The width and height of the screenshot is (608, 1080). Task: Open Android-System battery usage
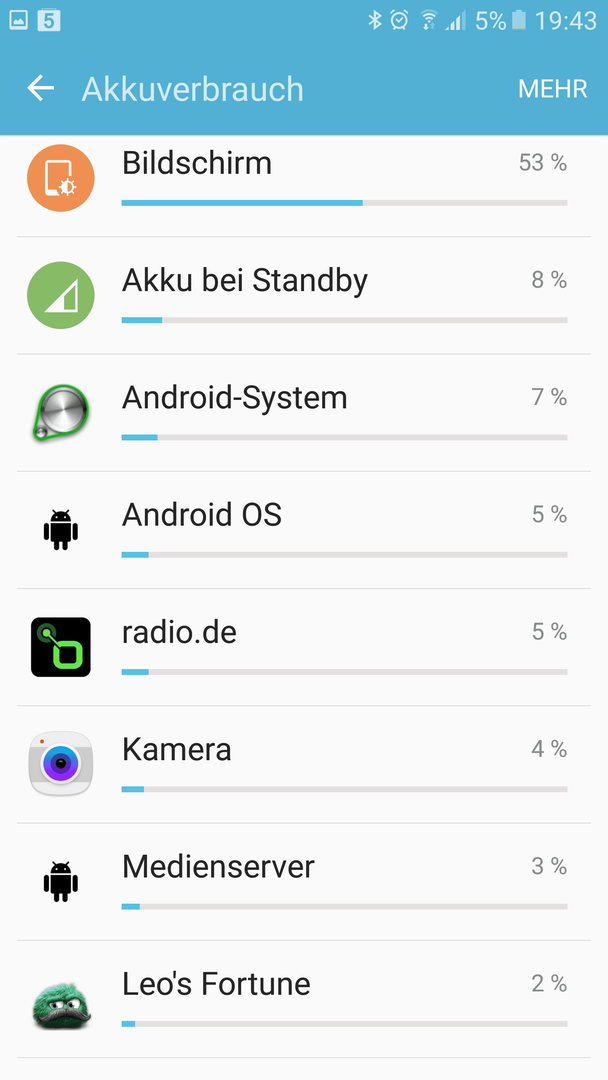[x=304, y=413]
